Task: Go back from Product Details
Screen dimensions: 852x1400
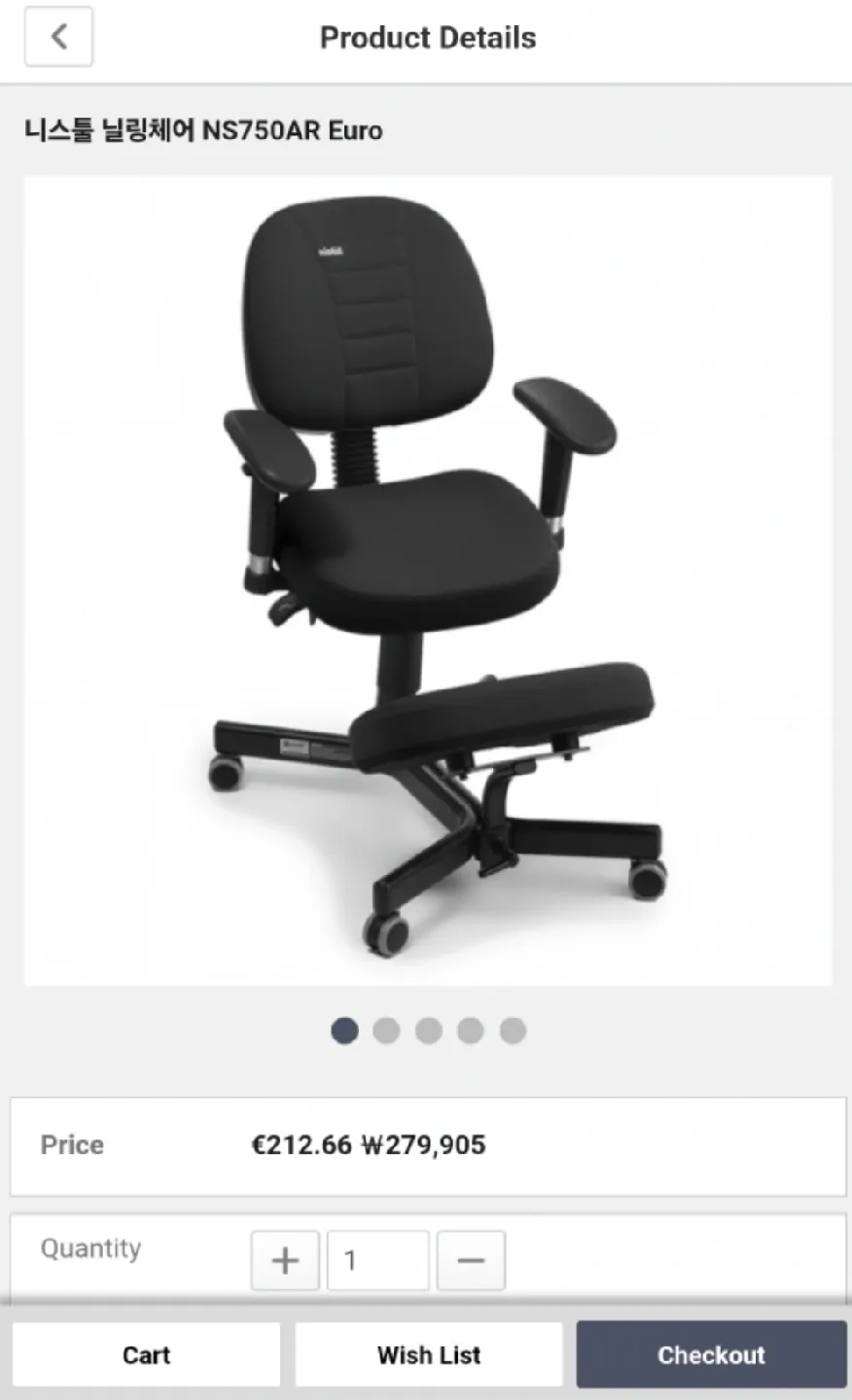Action: click(58, 37)
